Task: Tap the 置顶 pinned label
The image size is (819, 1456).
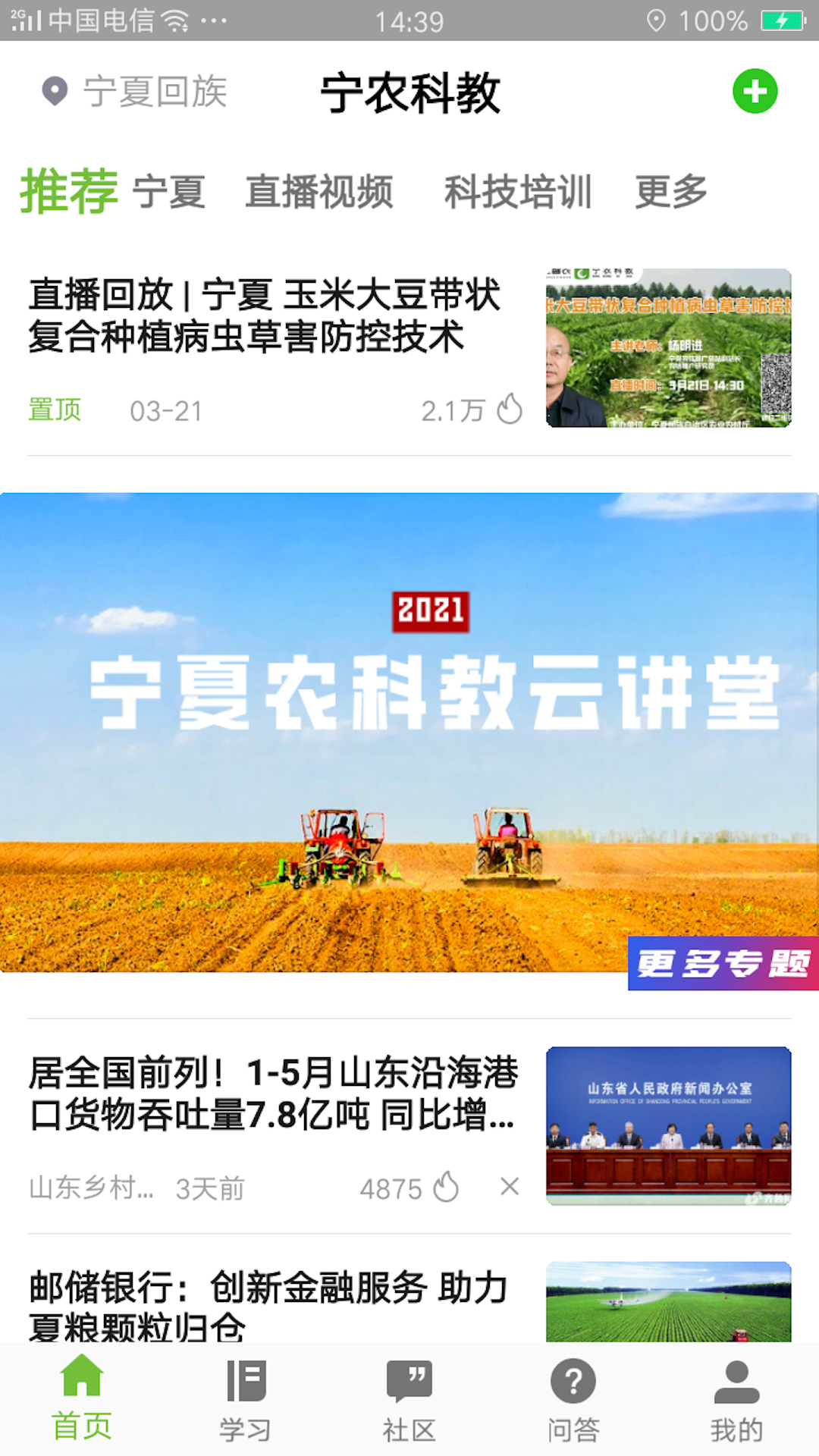Action: (55, 409)
